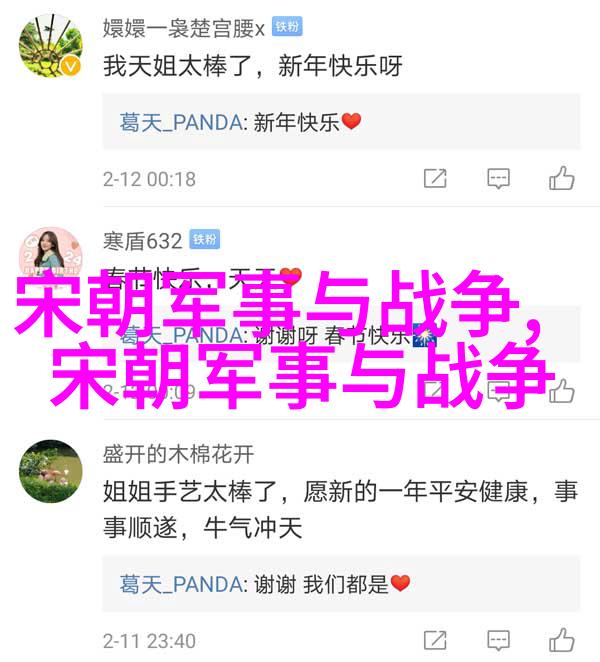This screenshot has width=600, height=662.
Task: Reply to the comment by 嬛嬛一袅楚宫腰x
Action: coord(498,179)
